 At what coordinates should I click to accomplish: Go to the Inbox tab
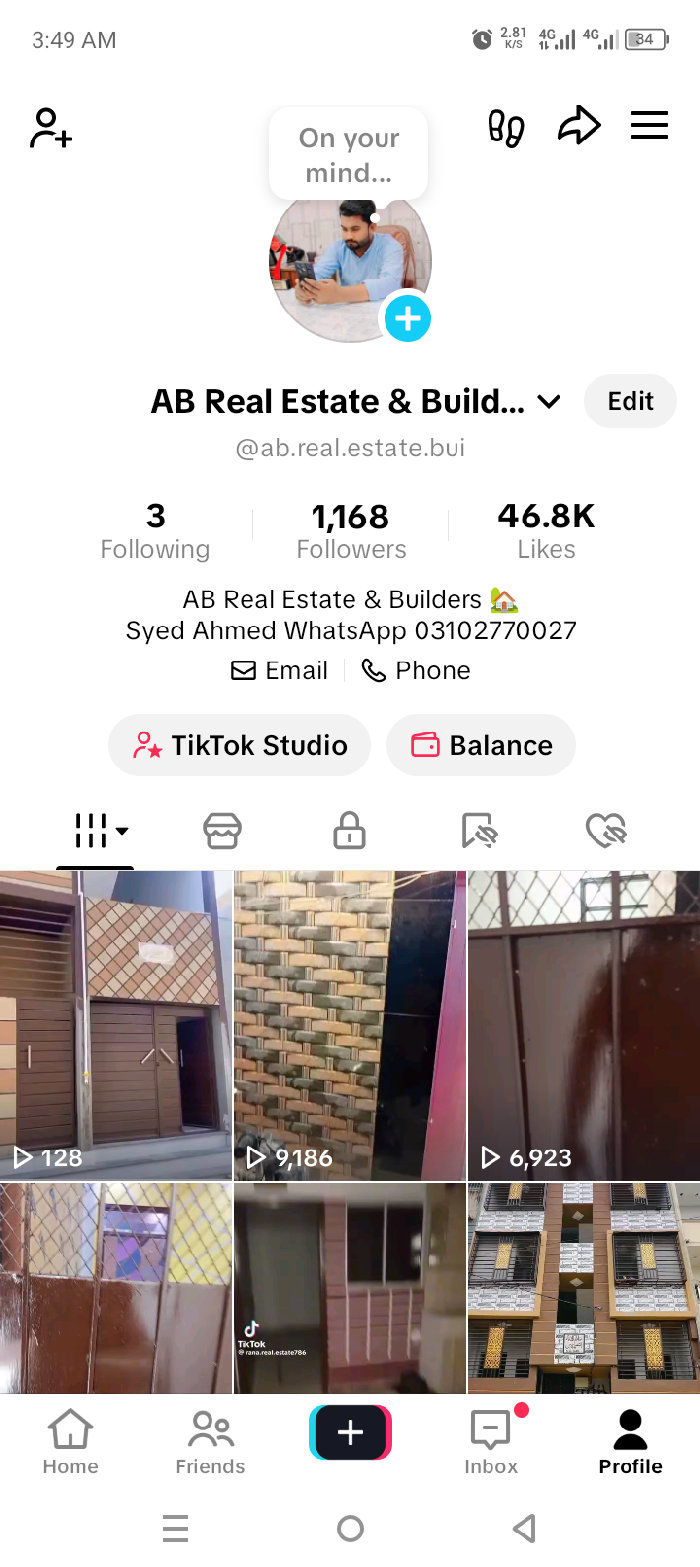point(491,1442)
